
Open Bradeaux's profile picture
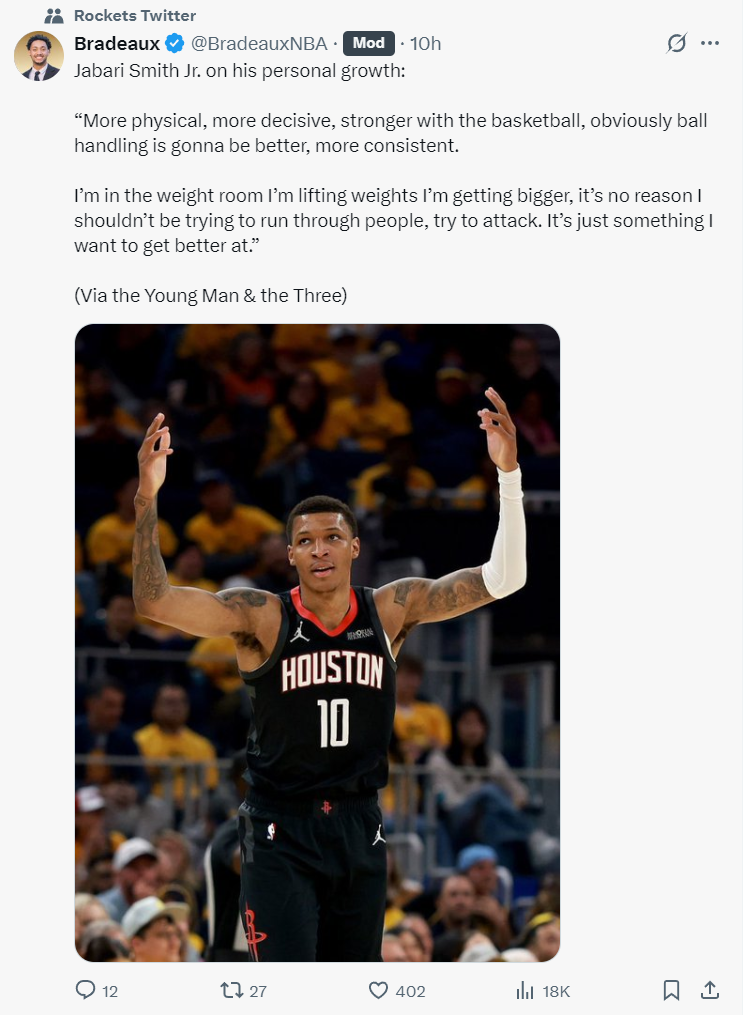[x=39, y=56]
